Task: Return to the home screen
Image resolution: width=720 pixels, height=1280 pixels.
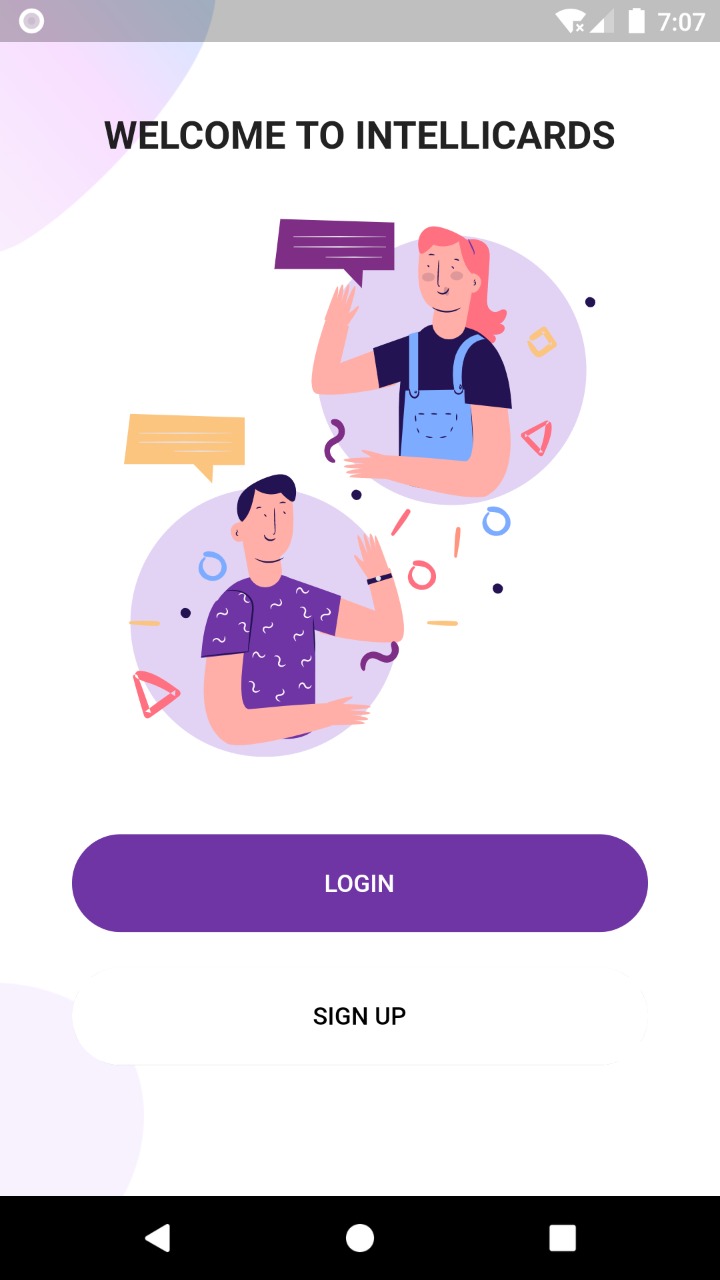Action: [360, 1238]
